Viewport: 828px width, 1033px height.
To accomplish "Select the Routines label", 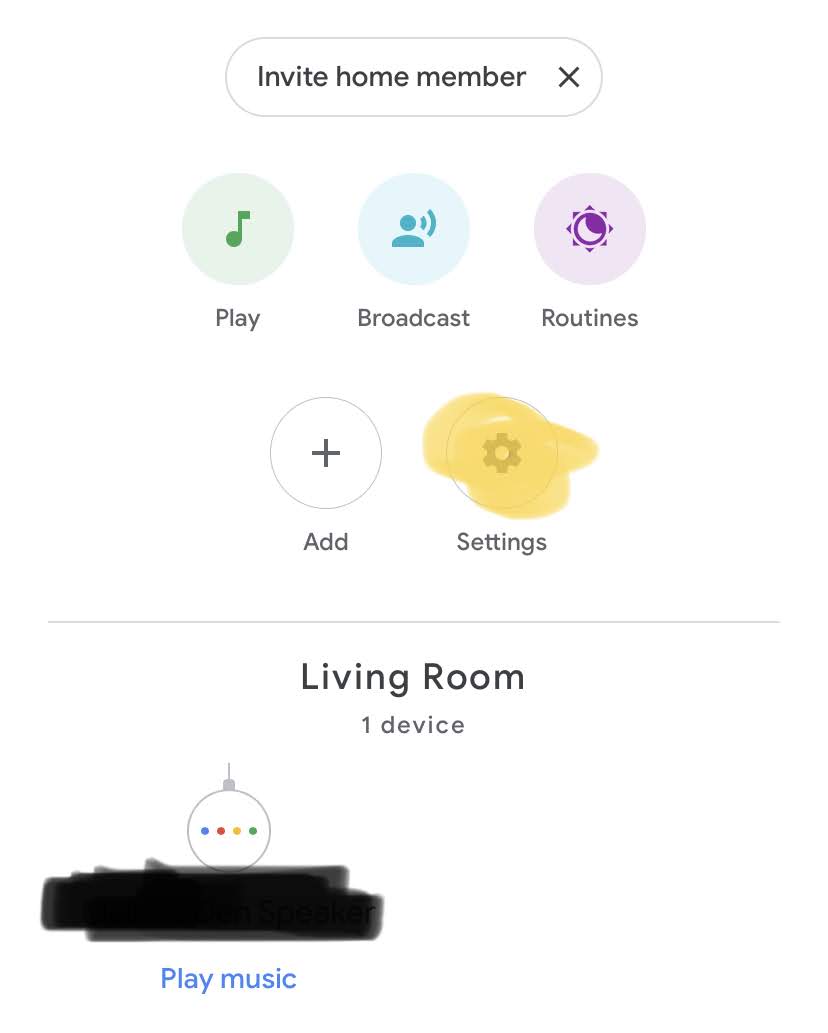I will [x=589, y=318].
